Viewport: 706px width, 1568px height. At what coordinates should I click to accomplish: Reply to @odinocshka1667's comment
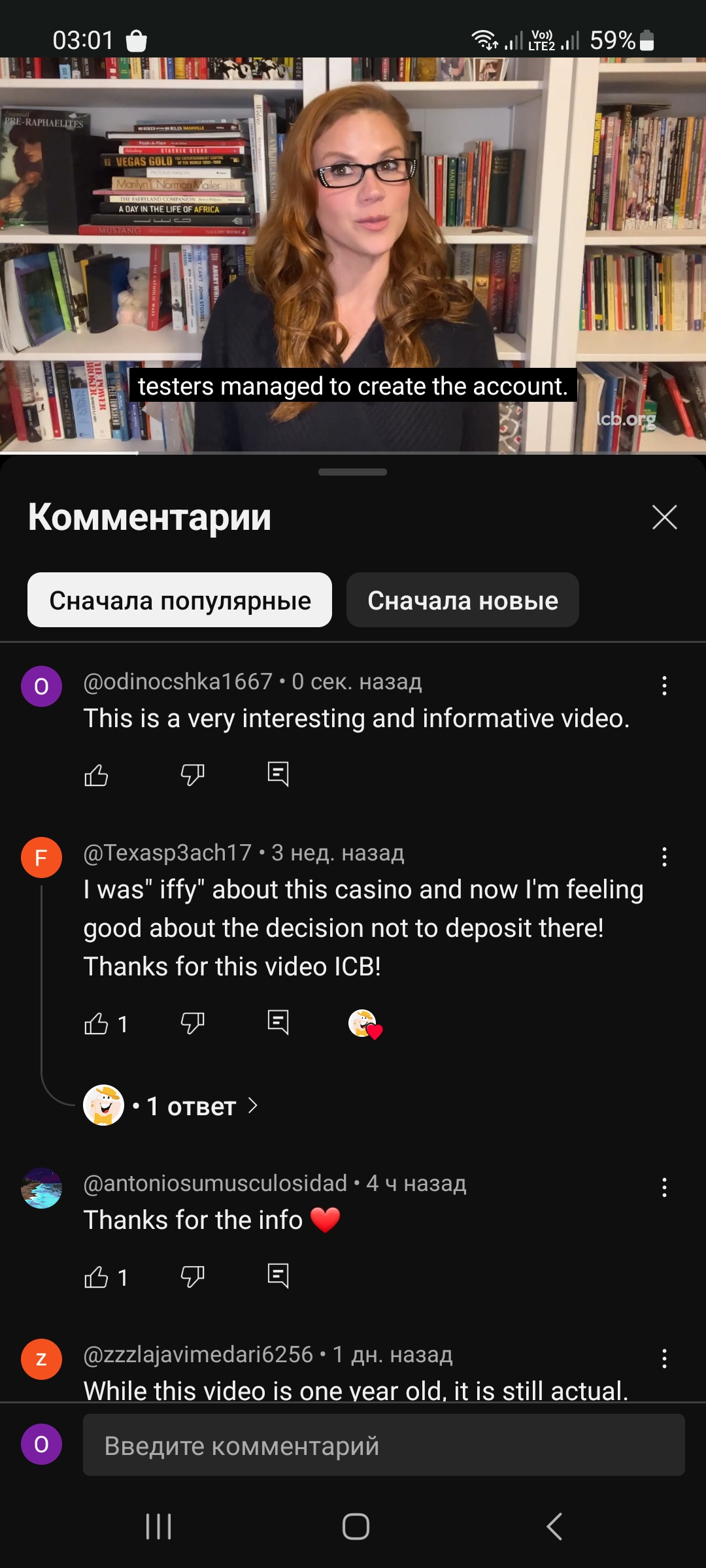coord(278,774)
